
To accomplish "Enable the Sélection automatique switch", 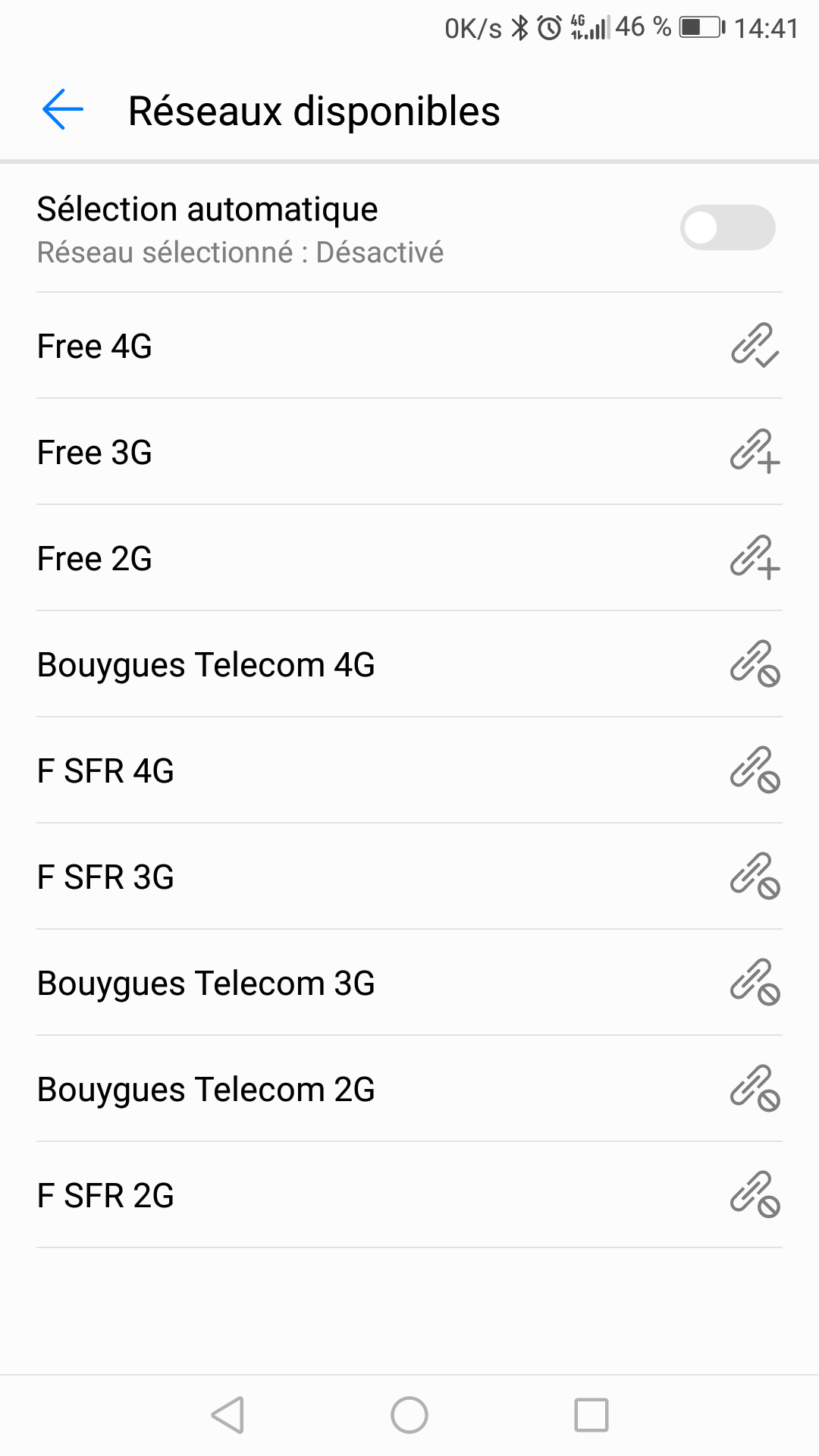I will point(727,227).
